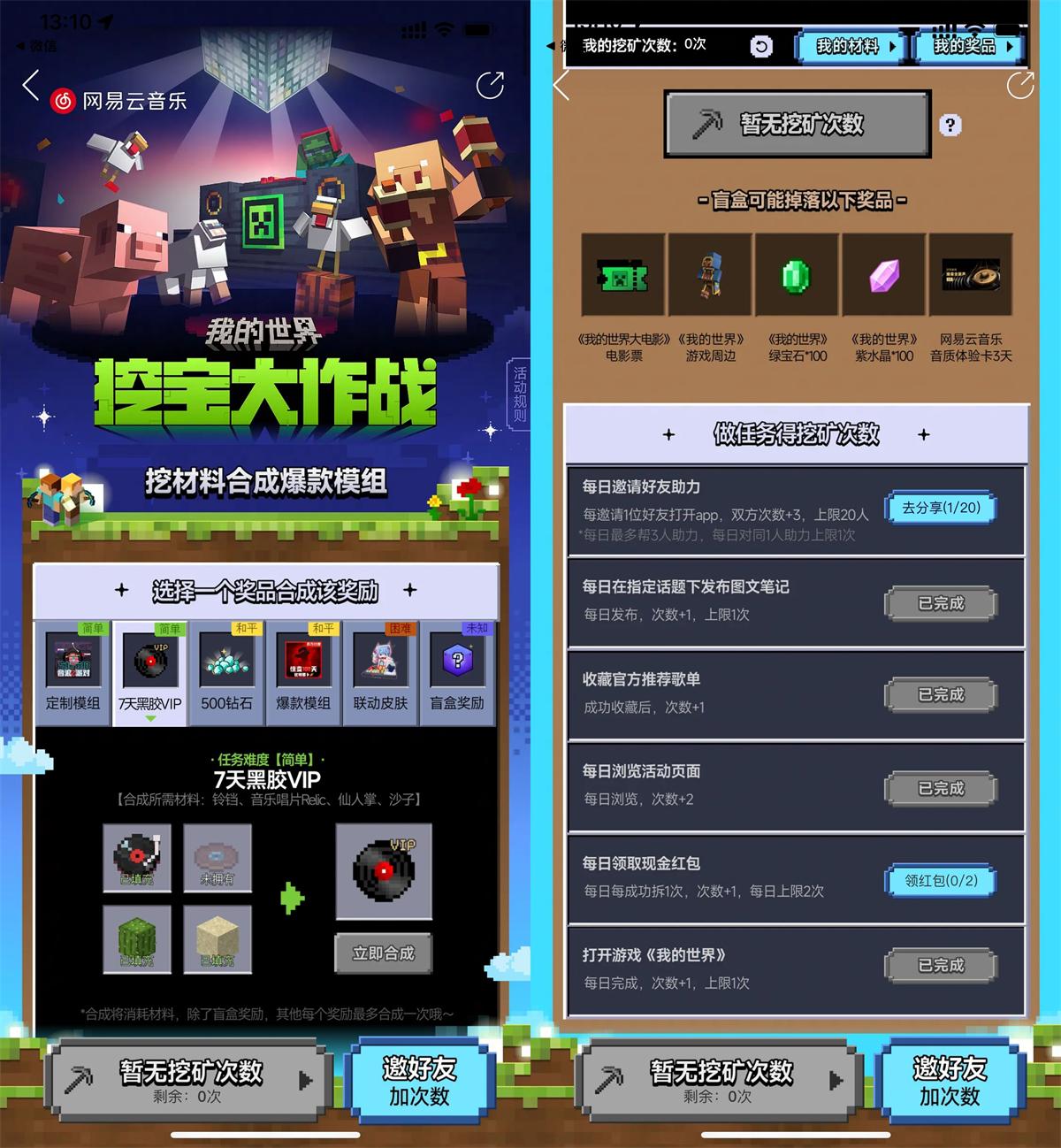Tap back arrow beside the 网易云音乐 logo
The height and width of the screenshot is (1148, 1061).
tap(31, 86)
